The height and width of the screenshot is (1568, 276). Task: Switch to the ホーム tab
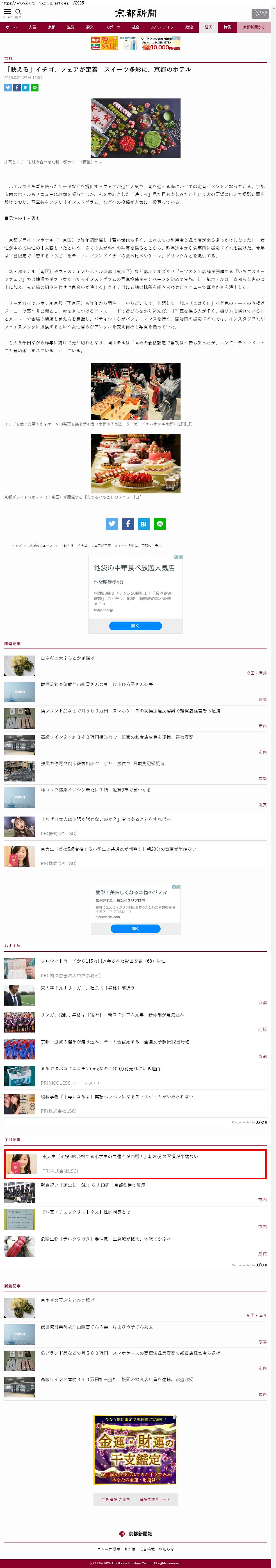12,27
